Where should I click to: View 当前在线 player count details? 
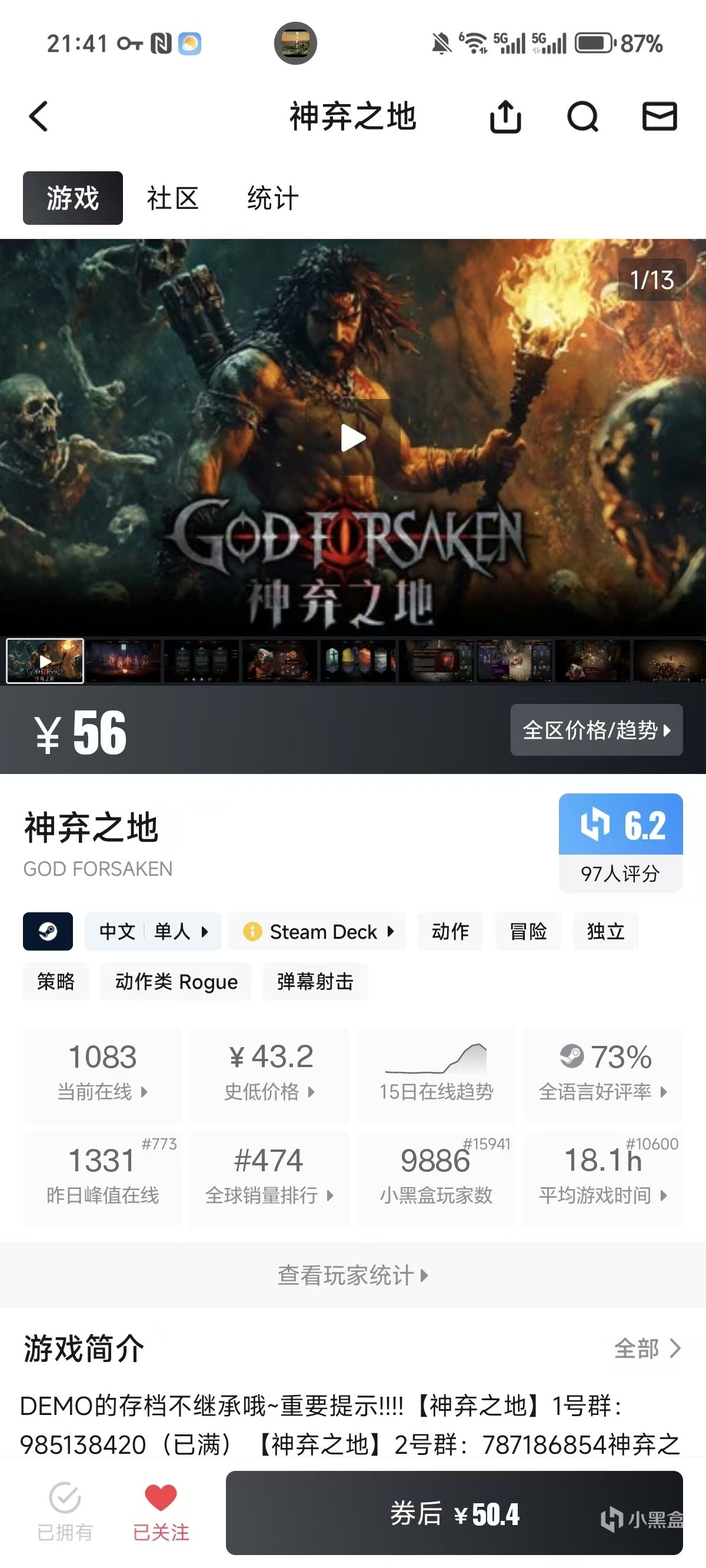click(102, 1074)
